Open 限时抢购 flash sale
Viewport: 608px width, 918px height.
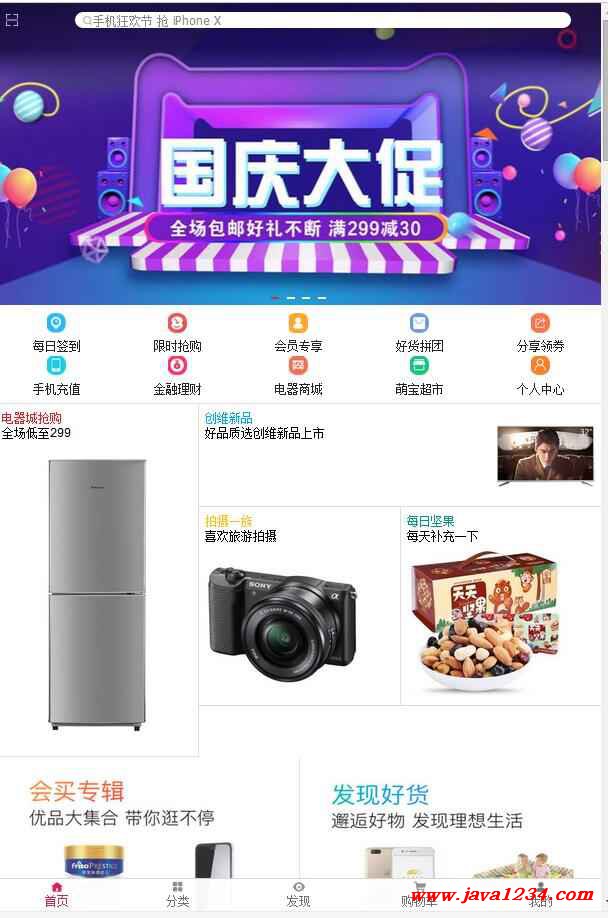[177, 333]
